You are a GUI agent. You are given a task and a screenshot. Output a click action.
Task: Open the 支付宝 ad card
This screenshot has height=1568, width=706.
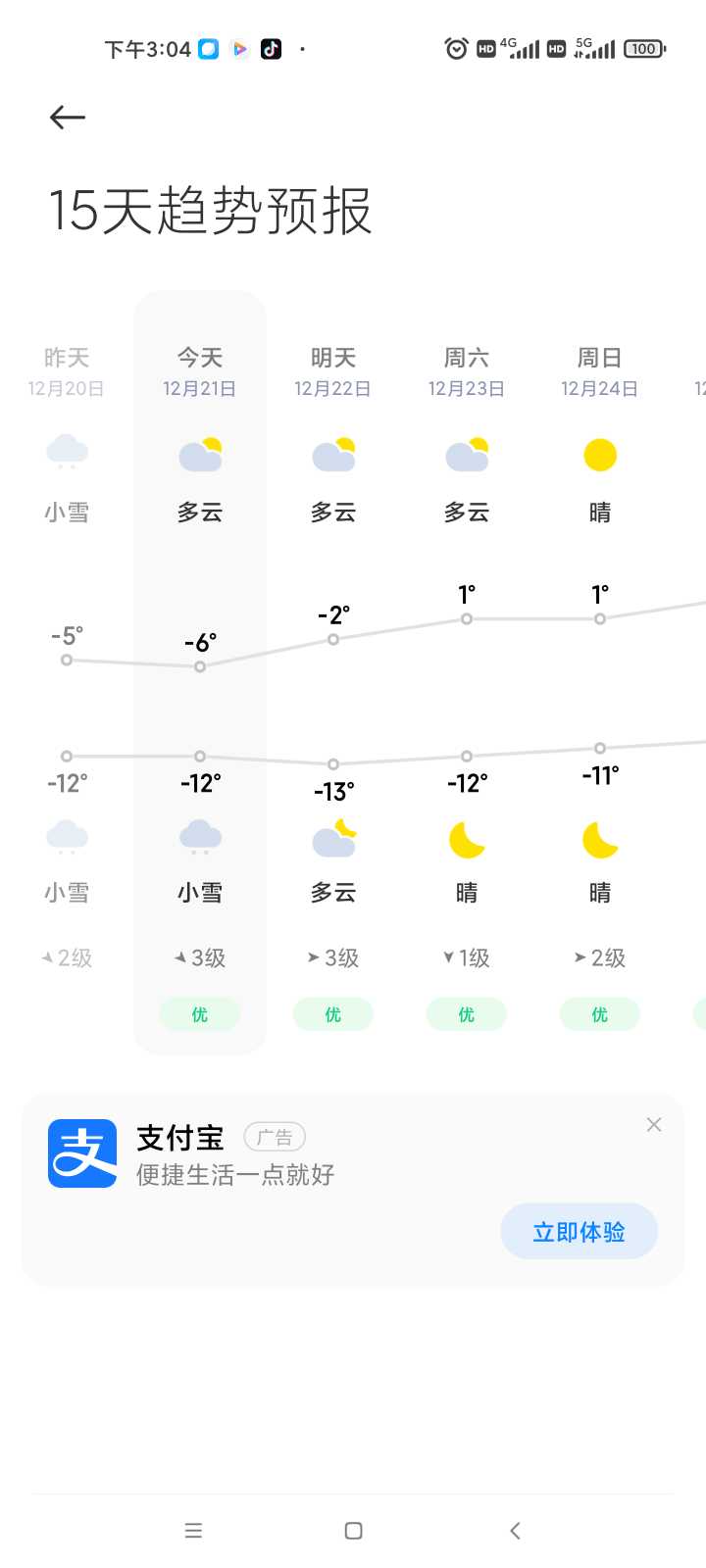click(x=353, y=1189)
